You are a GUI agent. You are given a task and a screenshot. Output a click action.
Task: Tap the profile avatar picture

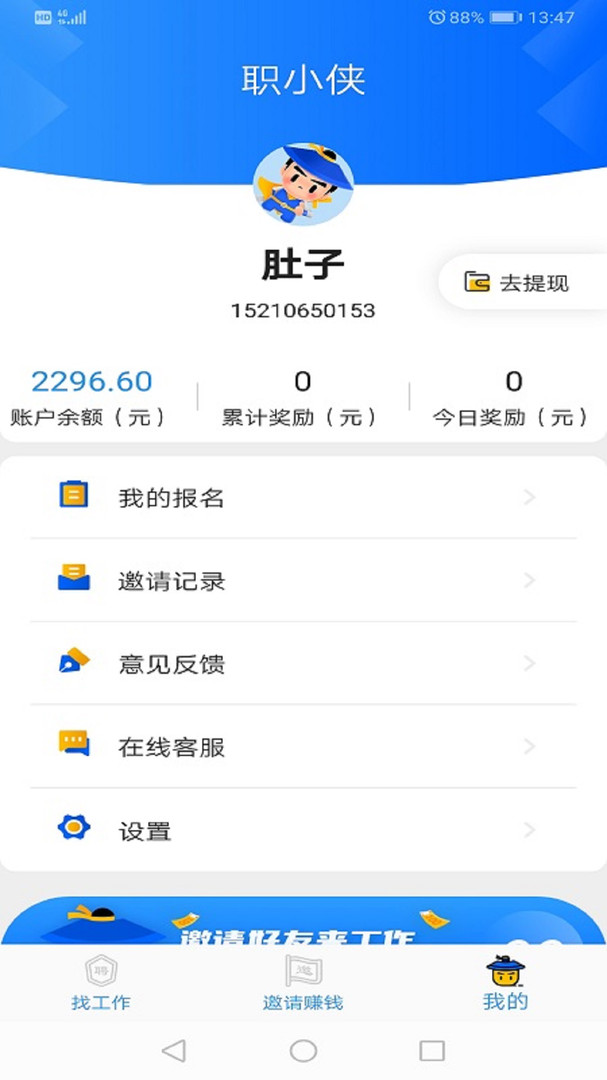coord(304,185)
